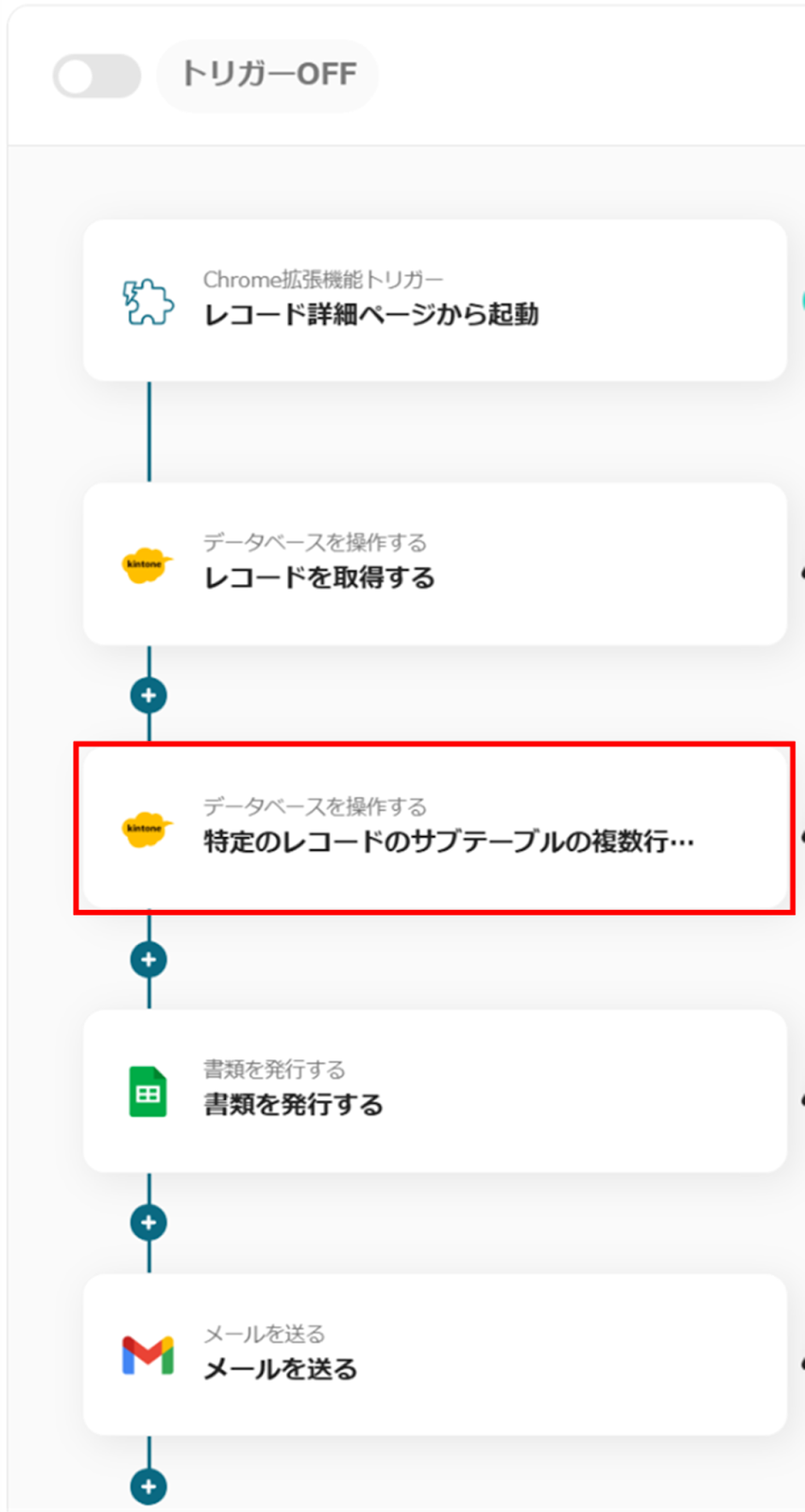Open the メールを送る step
This screenshot has height=1512, width=805.
435,1354
